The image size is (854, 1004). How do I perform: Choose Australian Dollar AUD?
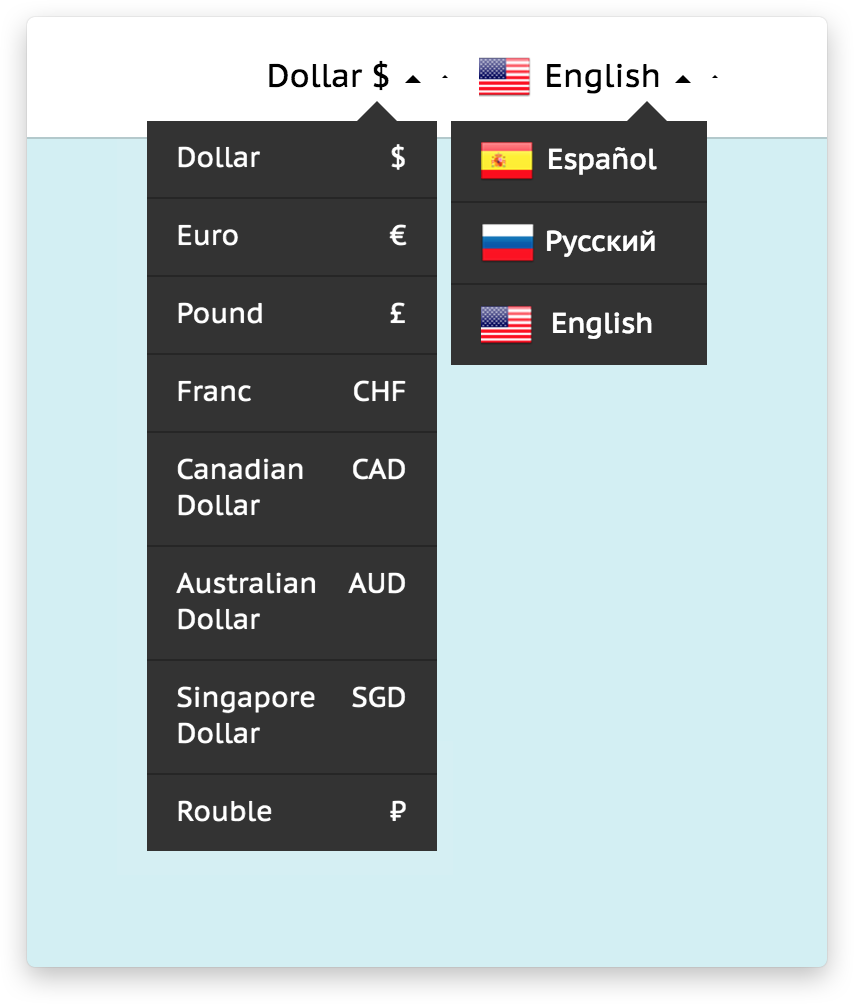pos(292,603)
